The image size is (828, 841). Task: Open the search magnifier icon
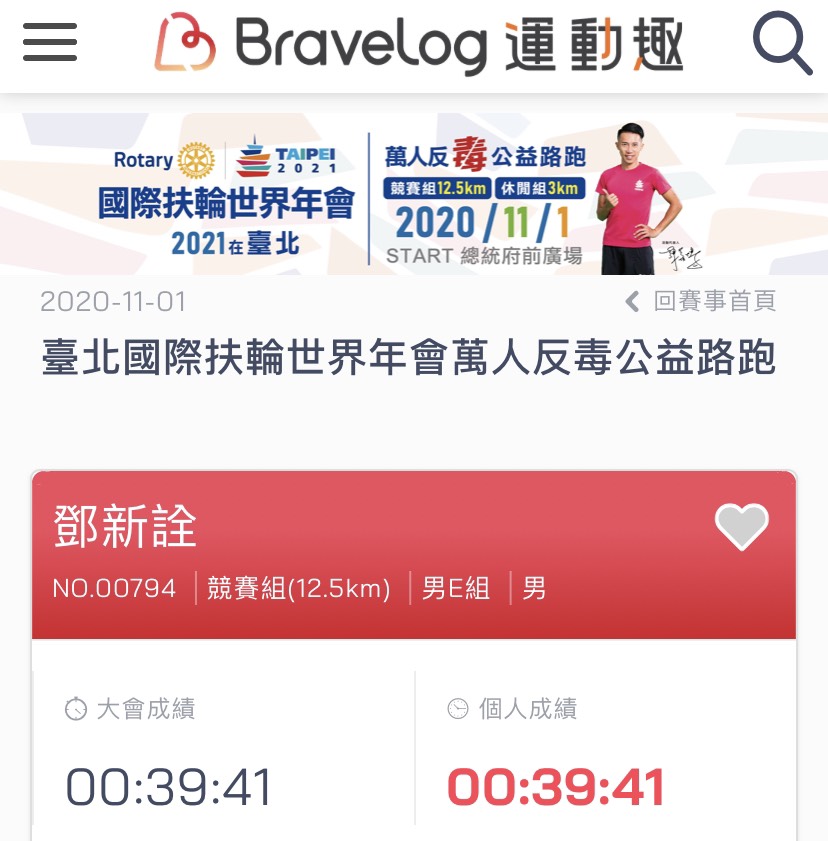781,43
